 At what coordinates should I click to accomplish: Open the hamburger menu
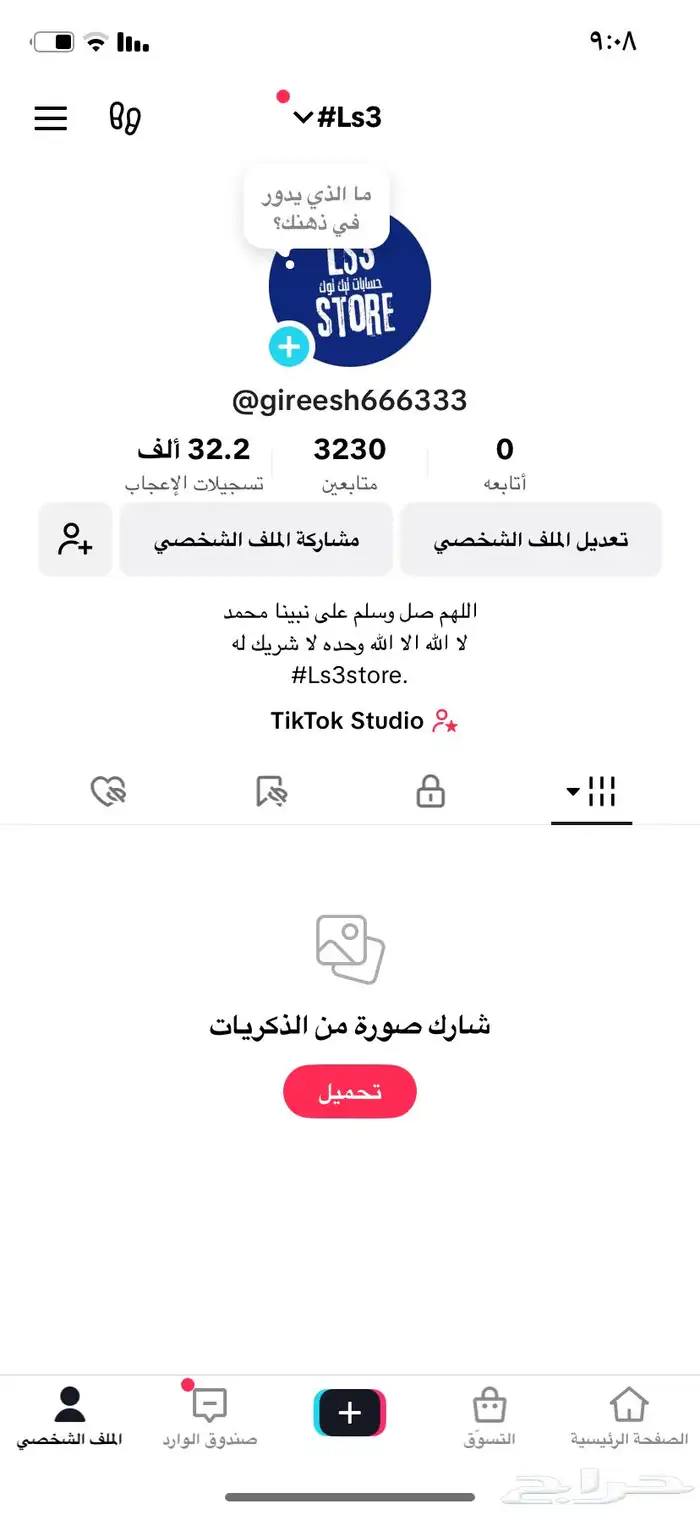(51, 118)
